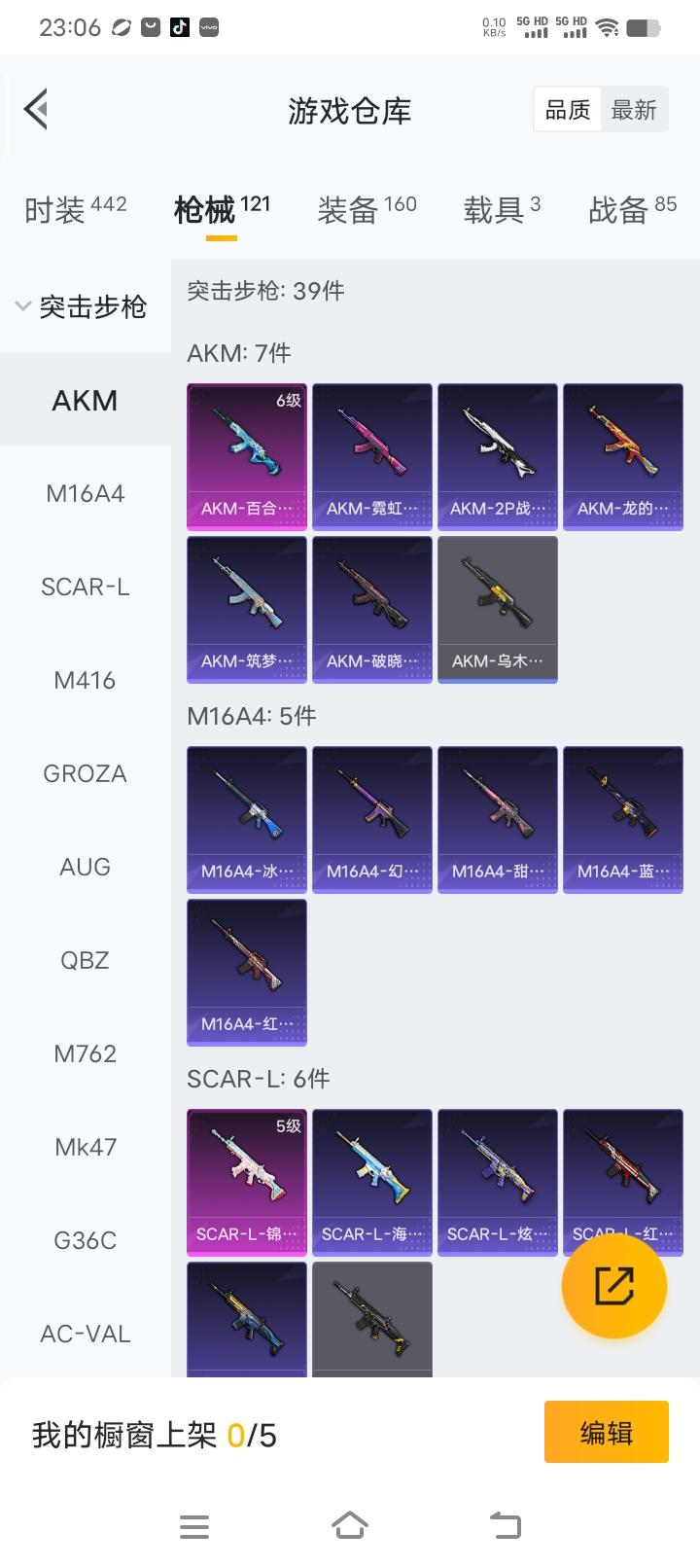Select M16A4 in the sidebar
The image size is (700, 1568).
pyautogui.click(x=86, y=493)
